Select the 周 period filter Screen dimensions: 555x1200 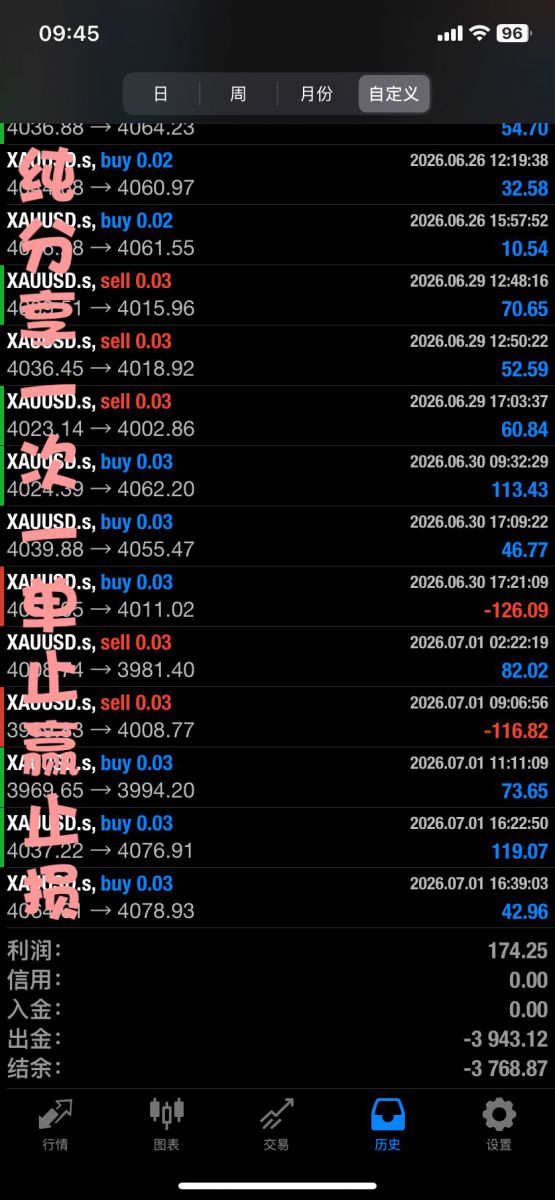pos(238,94)
